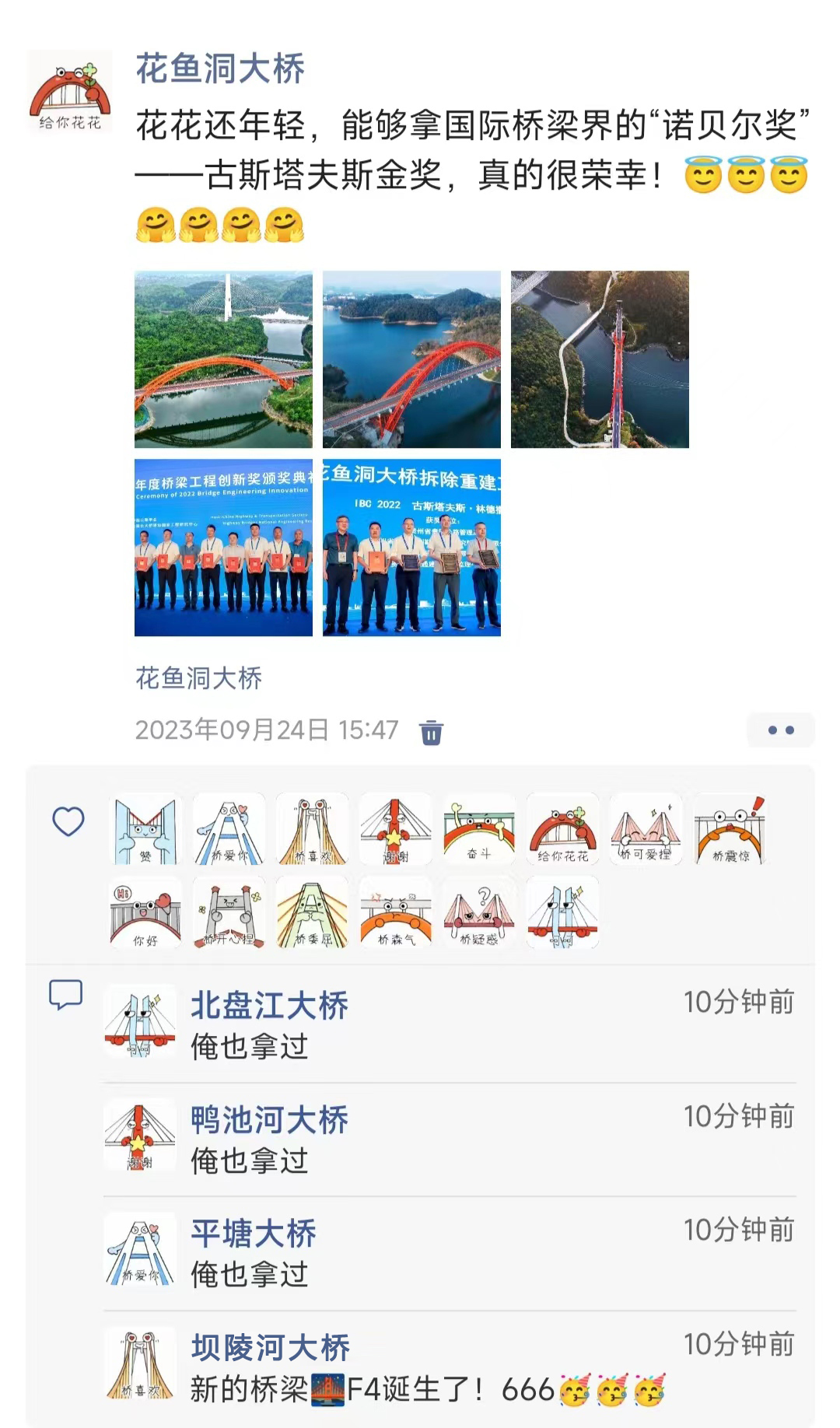Open the third aerial bridge photo
This screenshot has width=840, height=1428.
(x=600, y=359)
